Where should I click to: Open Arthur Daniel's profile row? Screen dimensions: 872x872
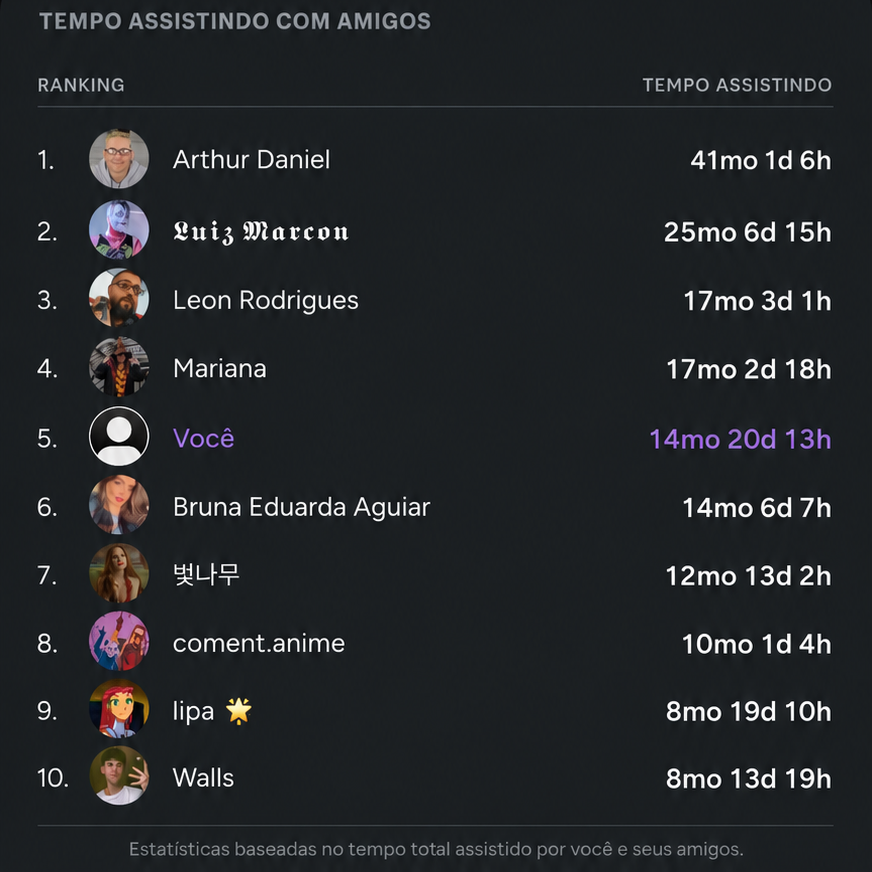point(435,160)
